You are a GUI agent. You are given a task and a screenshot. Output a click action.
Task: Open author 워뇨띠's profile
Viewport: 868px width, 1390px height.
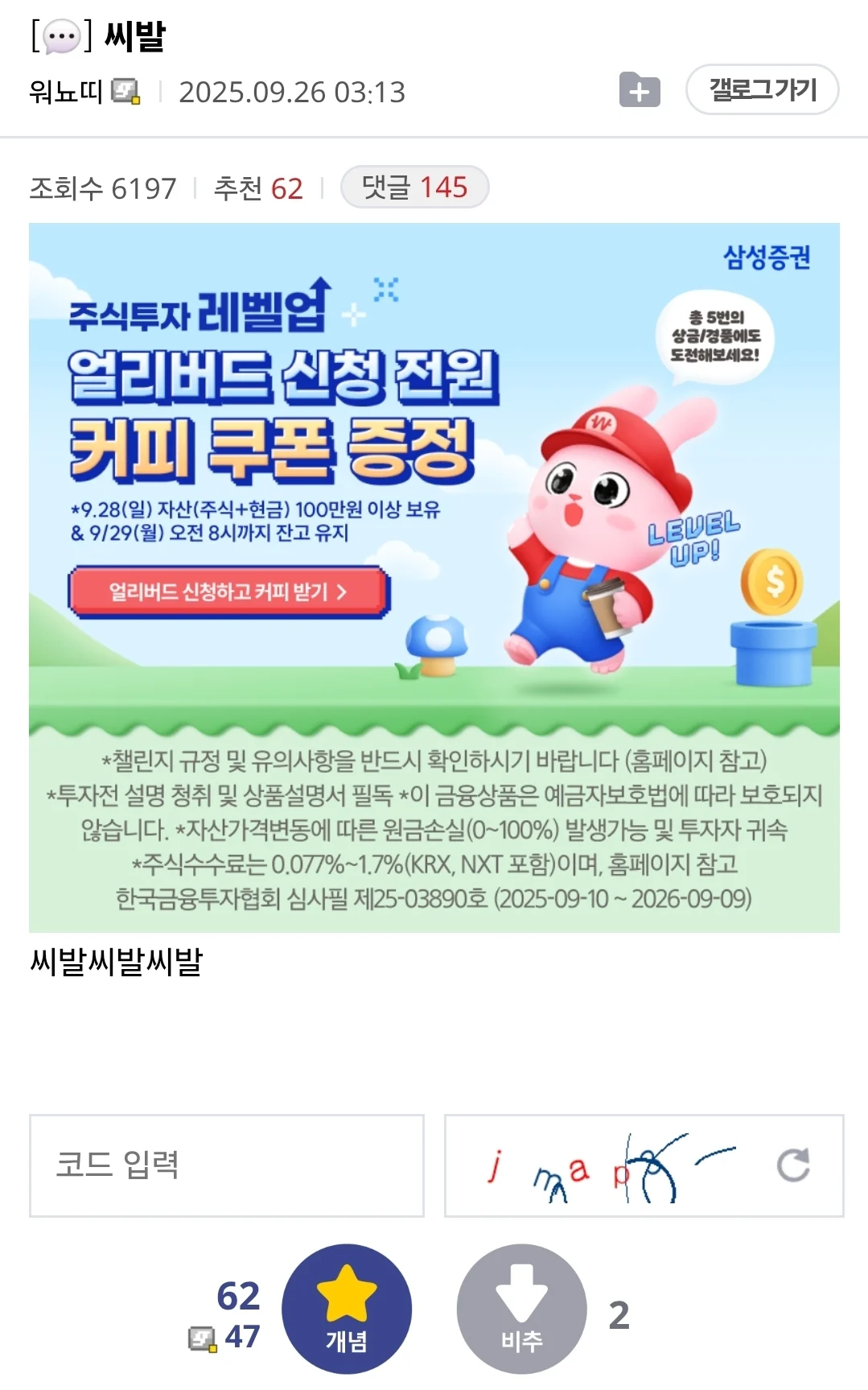click(x=66, y=92)
